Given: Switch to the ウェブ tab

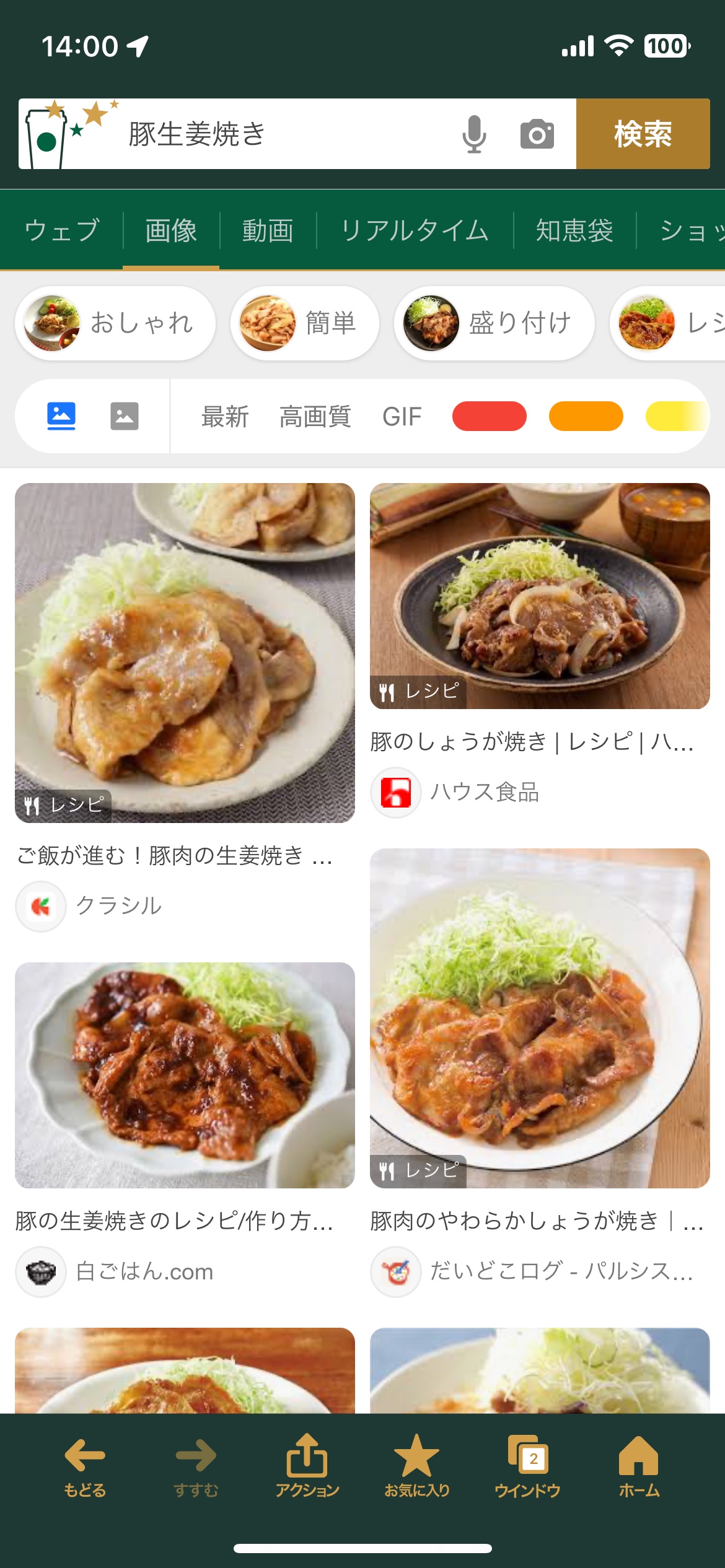Looking at the screenshot, I should (x=62, y=230).
